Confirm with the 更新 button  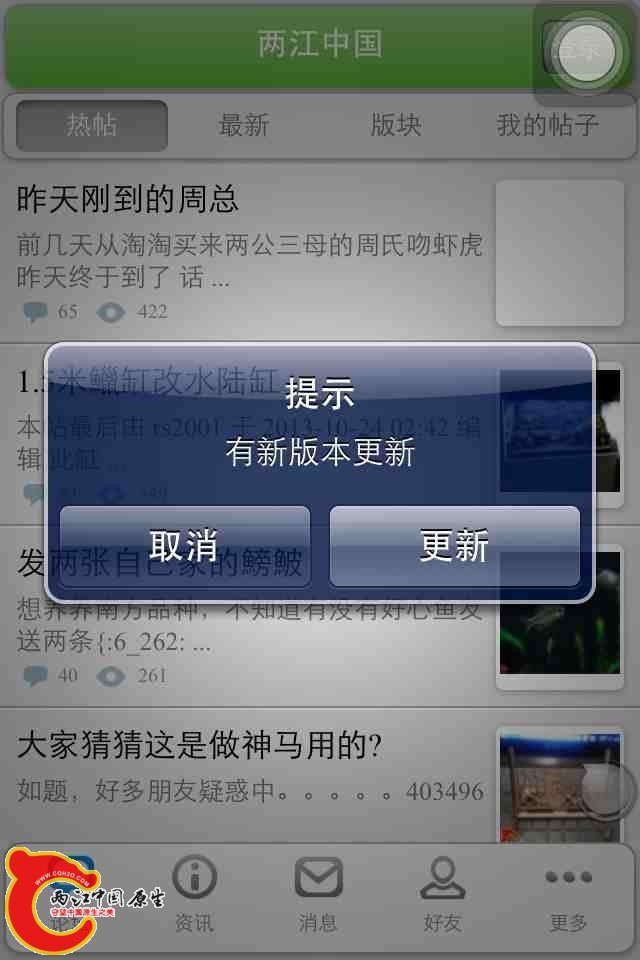(455, 546)
